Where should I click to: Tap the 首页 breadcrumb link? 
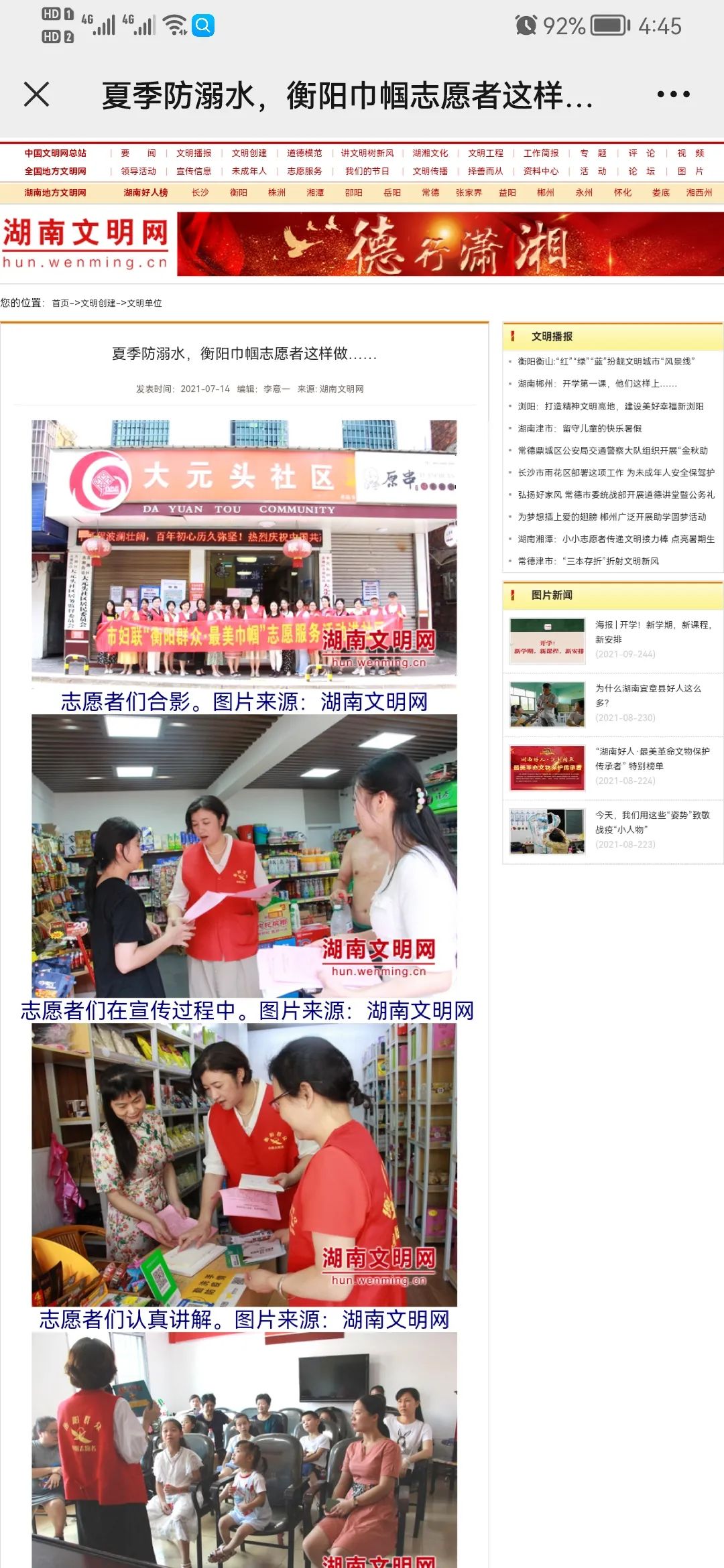tap(60, 304)
